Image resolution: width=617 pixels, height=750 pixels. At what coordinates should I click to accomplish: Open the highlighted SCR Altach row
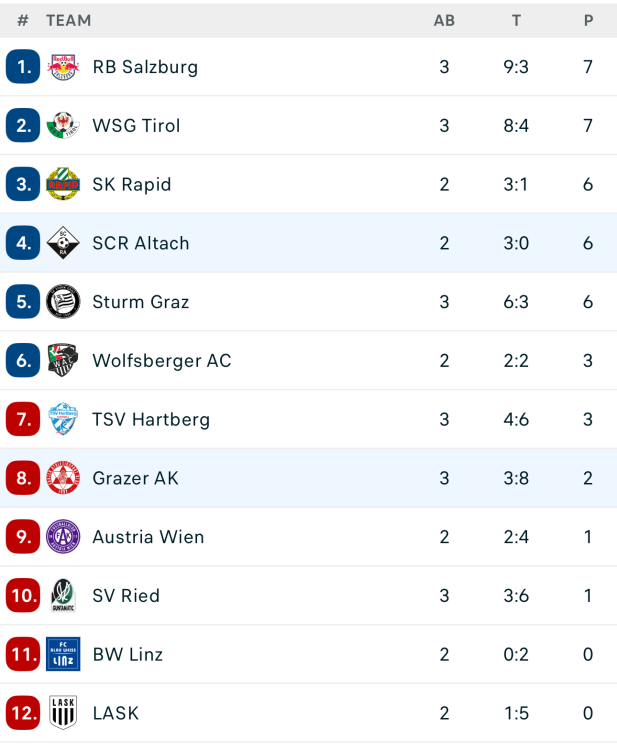click(140, 243)
